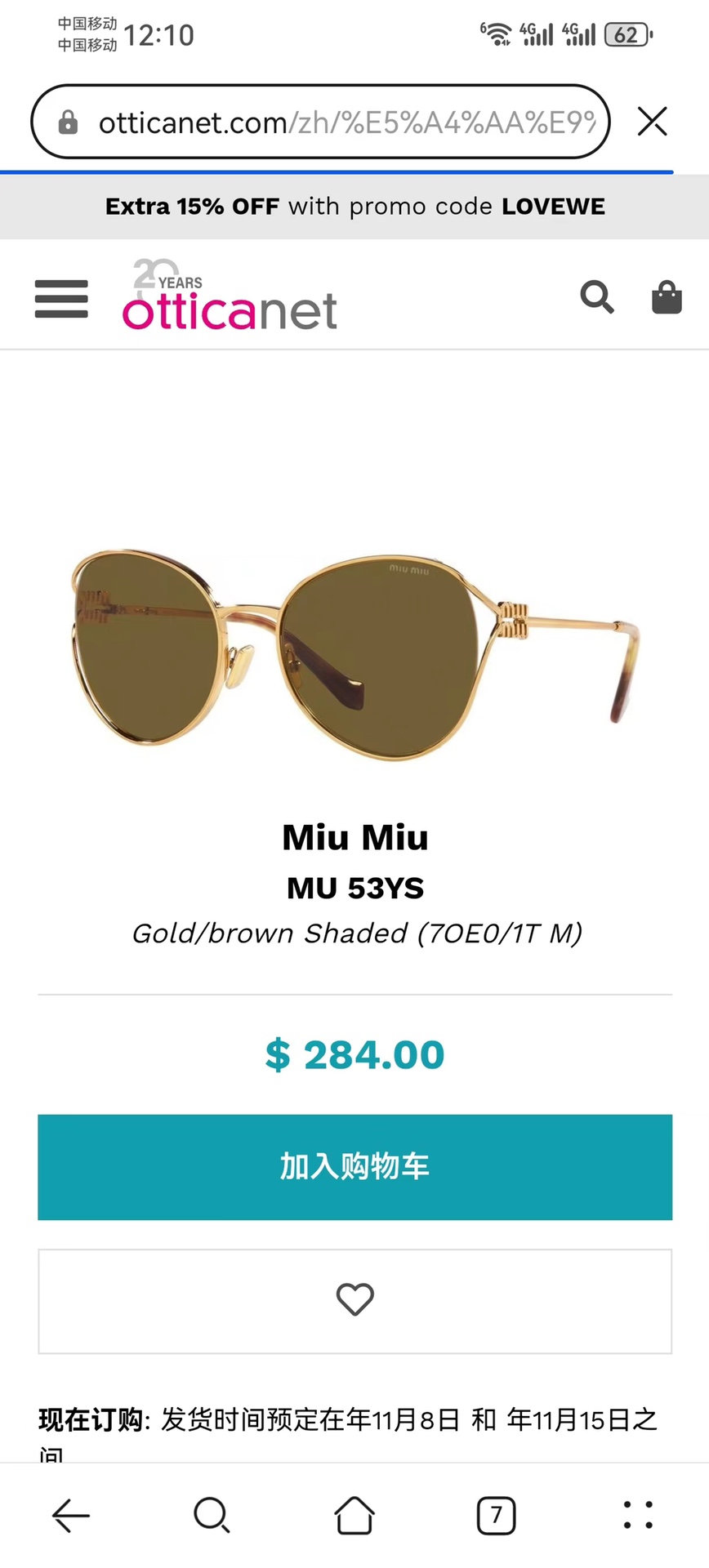This screenshot has height=1568, width=709.
Task: Go to the browser home page
Action: pyautogui.click(x=354, y=1516)
